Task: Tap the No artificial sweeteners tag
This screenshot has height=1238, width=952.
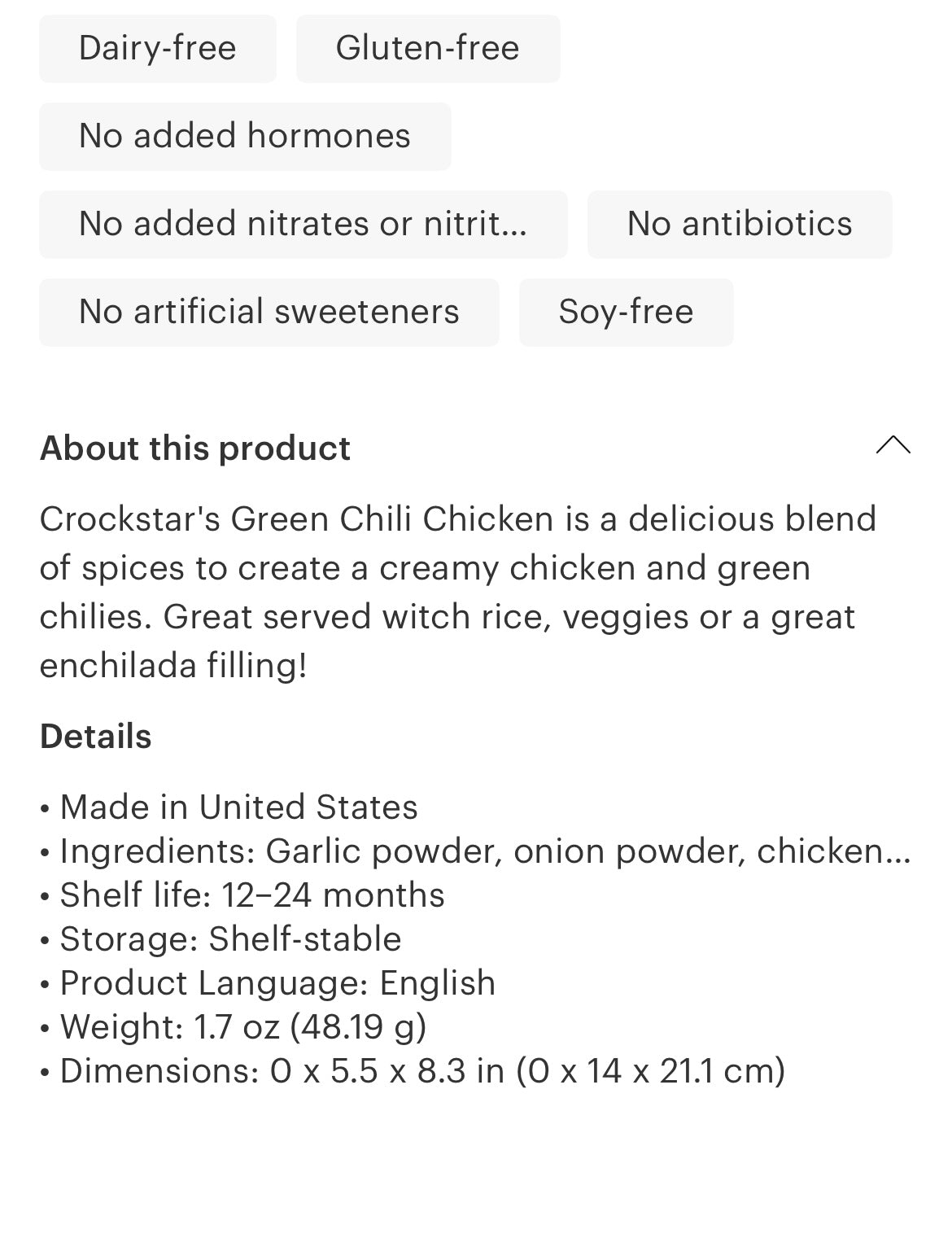Action: [269, 313]
